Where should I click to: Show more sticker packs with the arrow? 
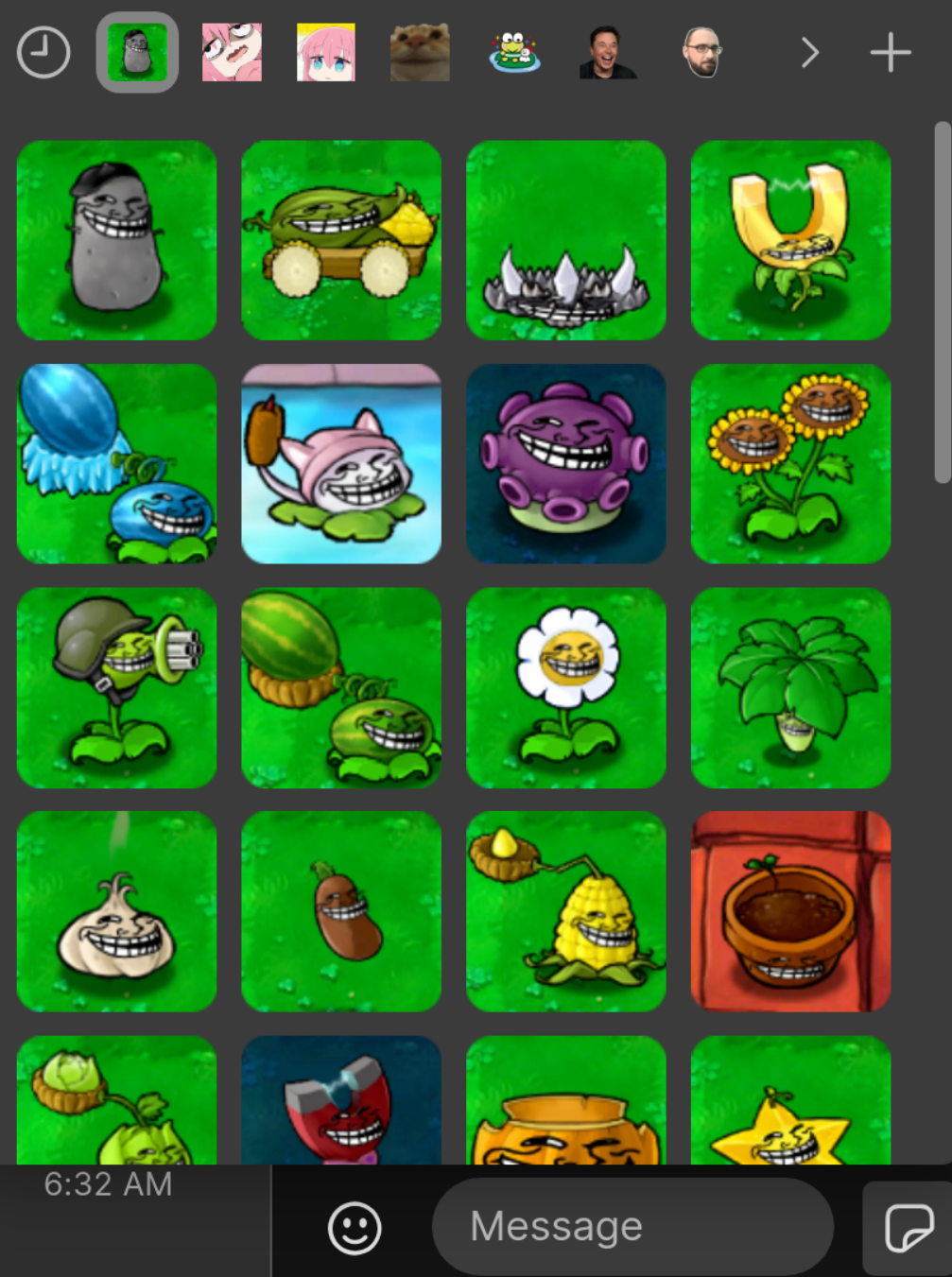[x=809, y=53]
